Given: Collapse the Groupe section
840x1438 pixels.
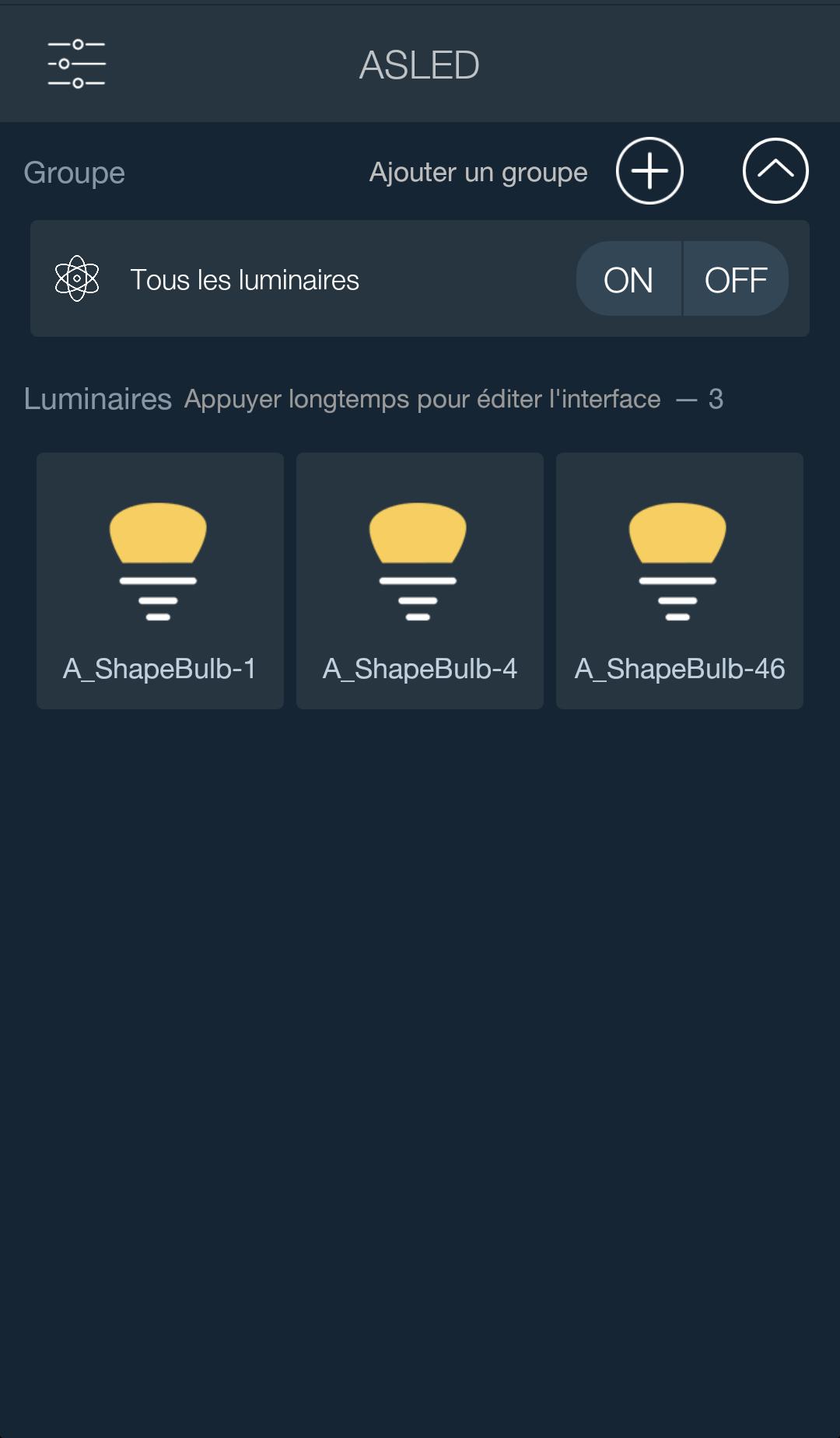Looking at the screenshot, I should coord(775,171).
